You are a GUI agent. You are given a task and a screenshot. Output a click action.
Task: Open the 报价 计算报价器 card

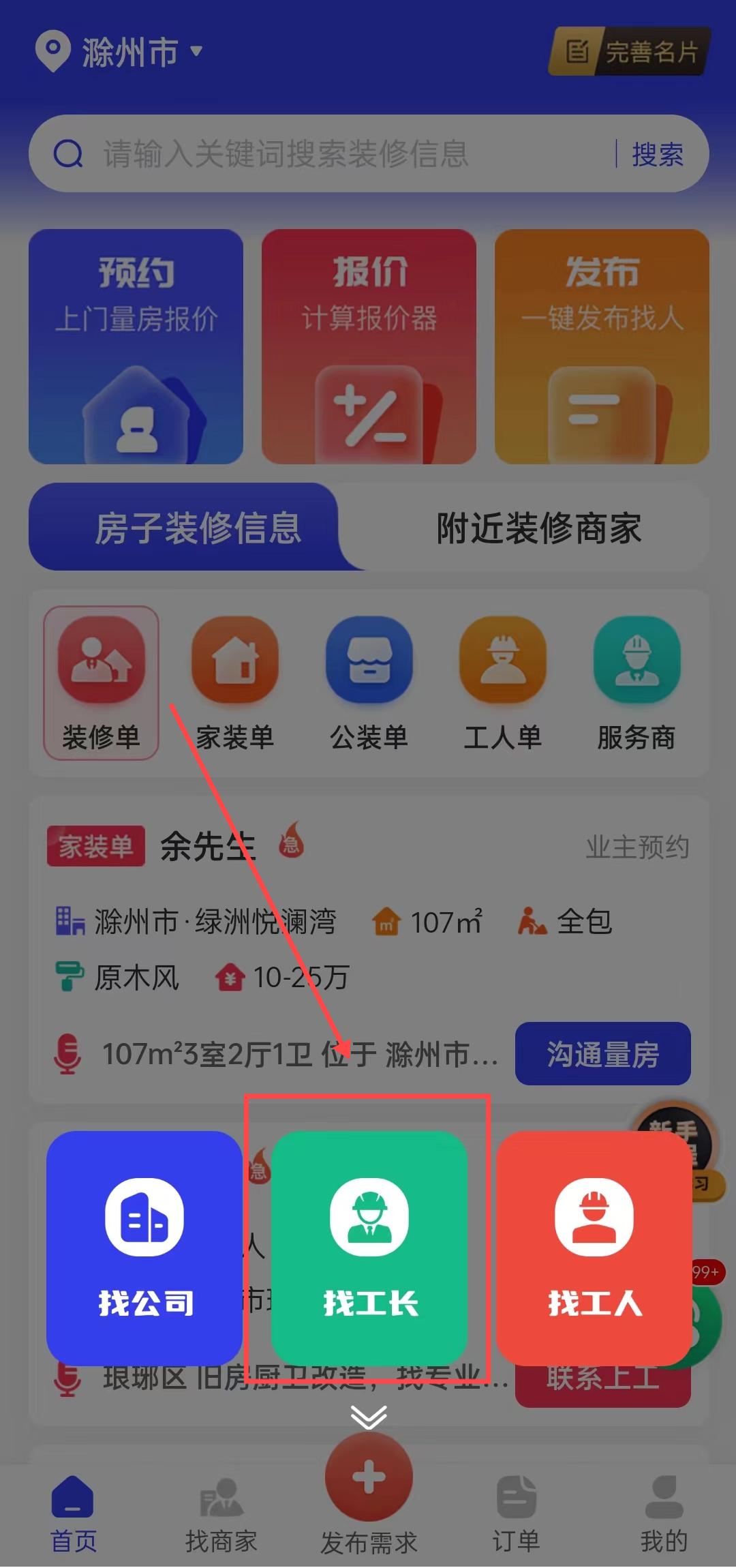coord(369,346)
